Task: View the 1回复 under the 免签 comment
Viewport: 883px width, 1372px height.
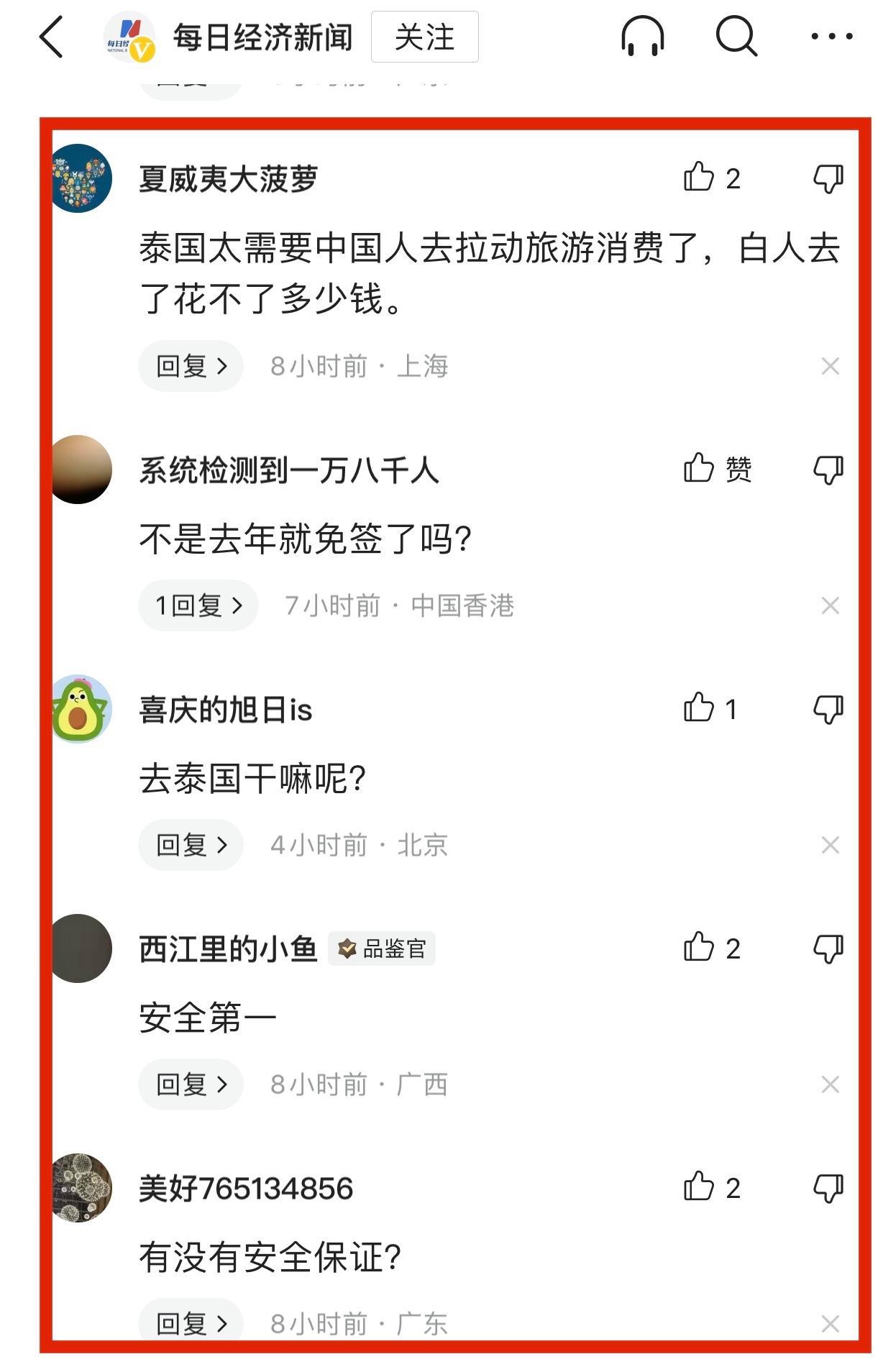Action: [198, 605]
